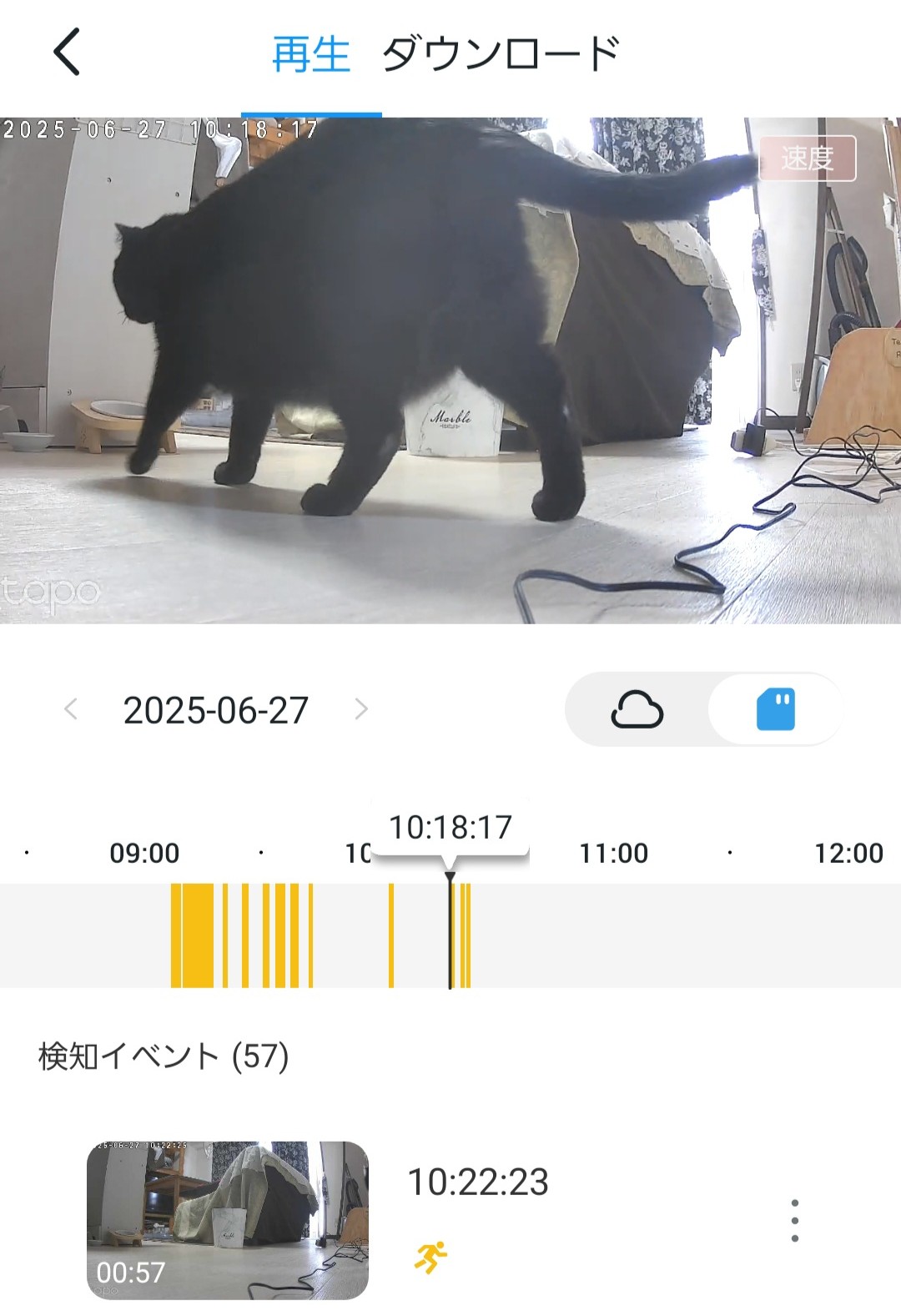Screen dimensions: 901x1316
Task: Switch to cloud recordings
Action: point(637,710)
